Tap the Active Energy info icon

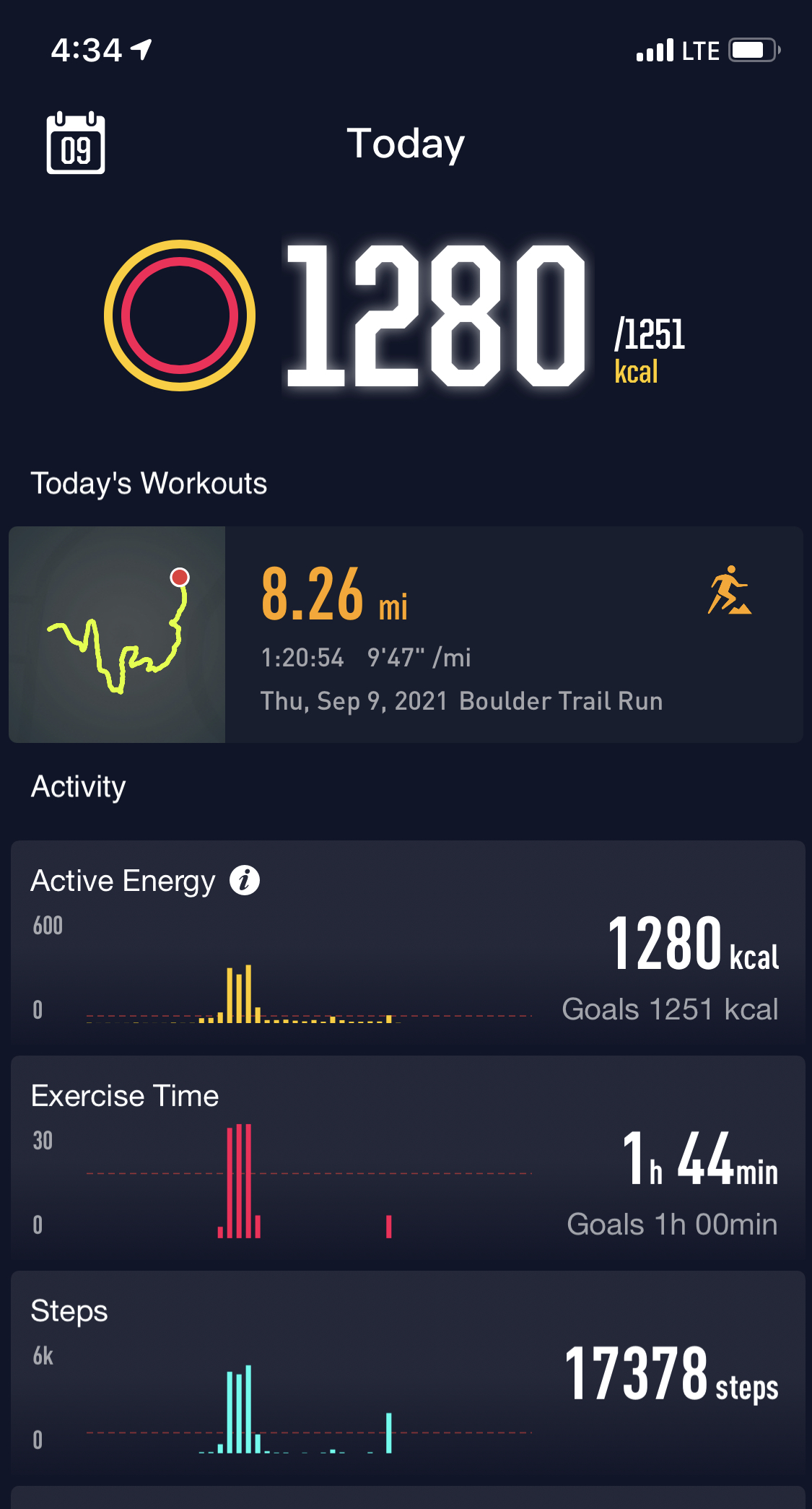(x=245, y=880)
